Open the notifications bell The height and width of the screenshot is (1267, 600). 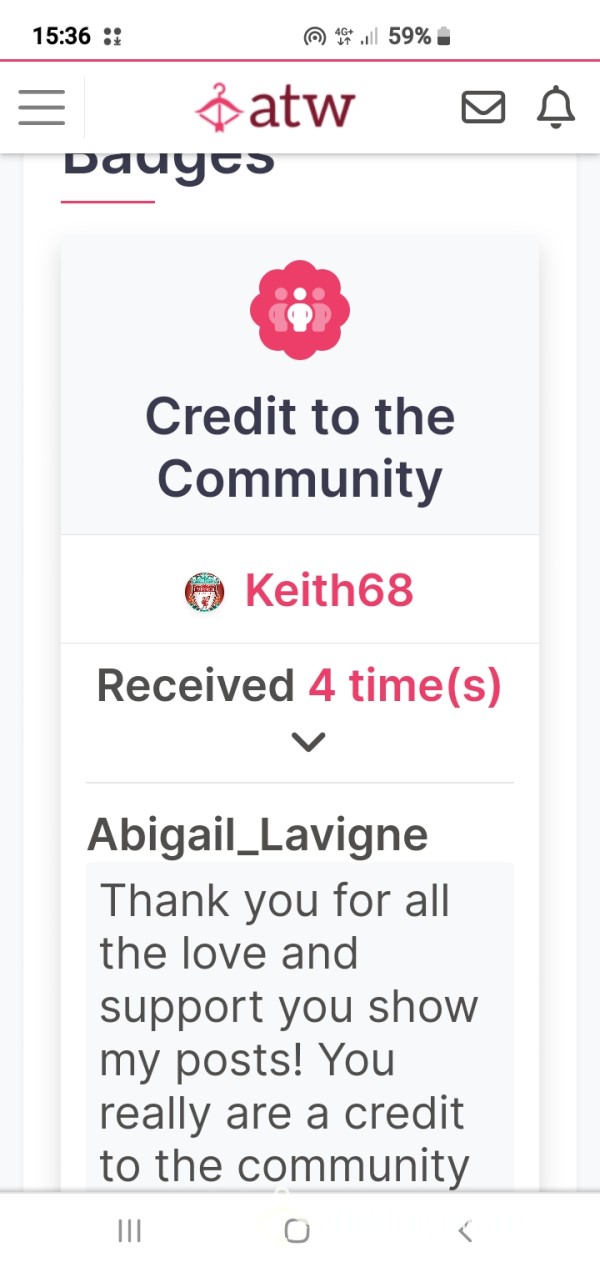coord(556,107)
